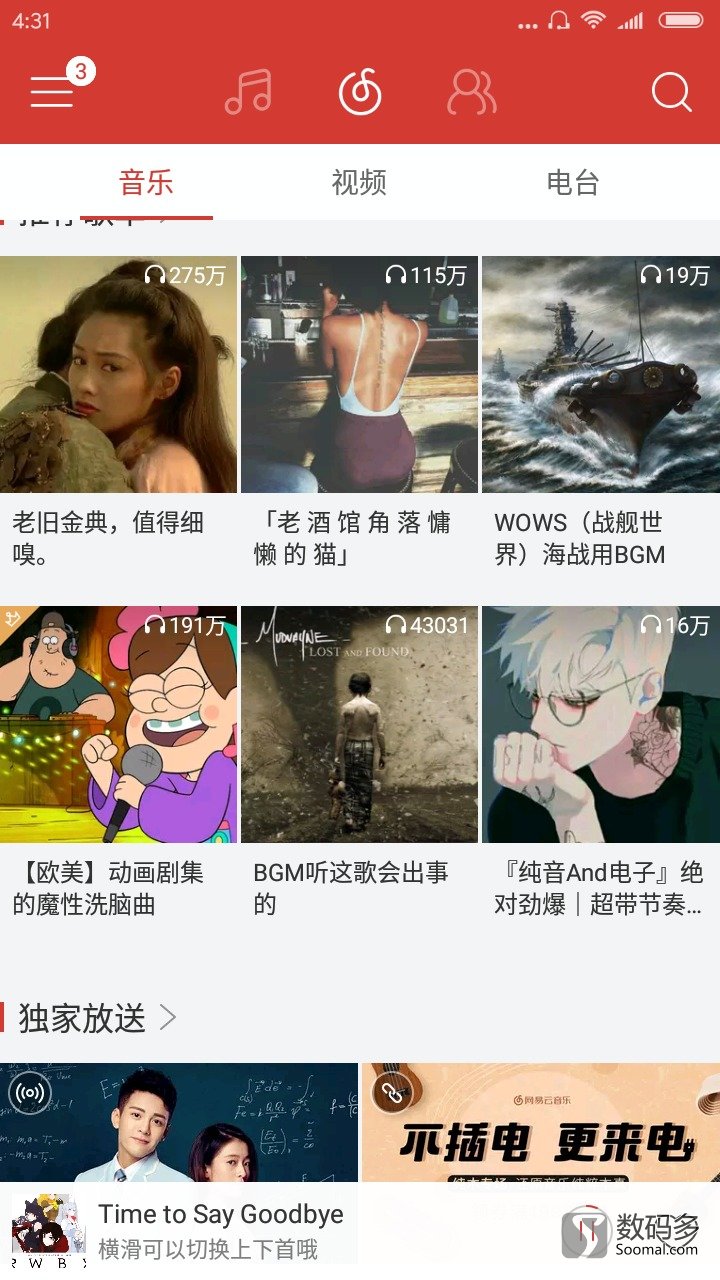Tap the guitar icon on the 不插电 banner
This screenshot has width=720, height=1280.
(393, 1092)
